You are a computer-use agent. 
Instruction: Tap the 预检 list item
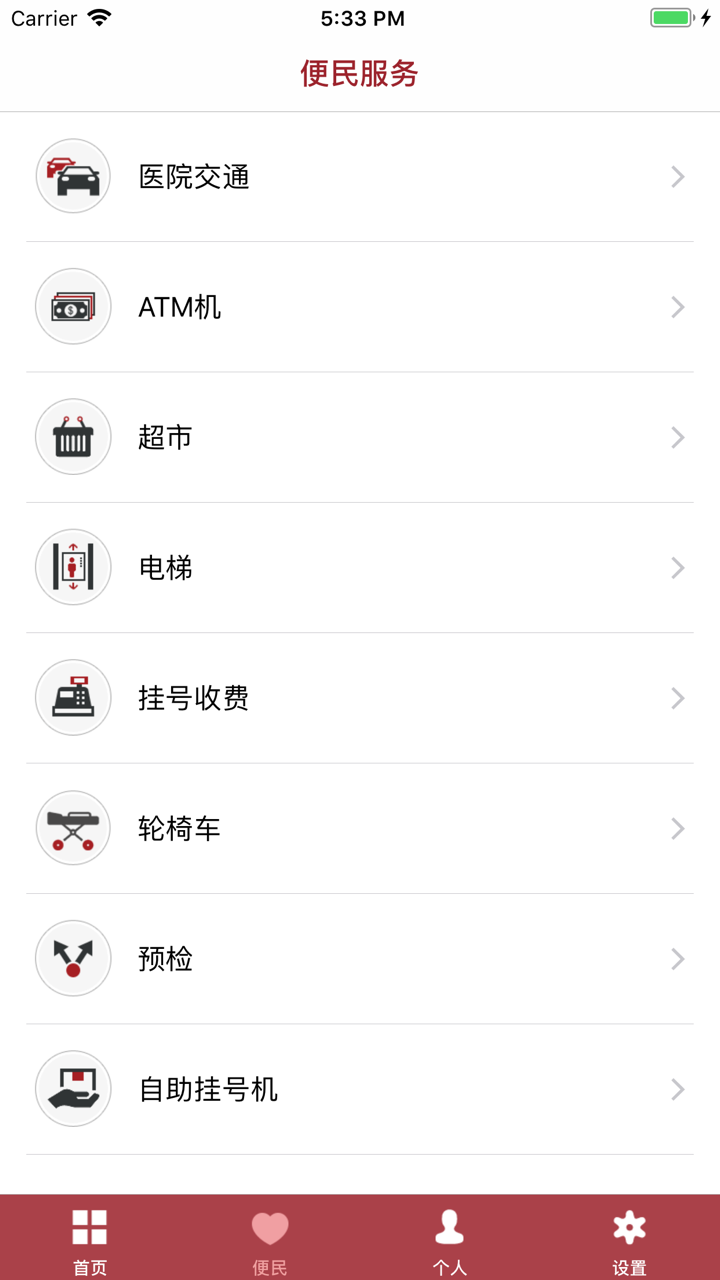click(x=360, y=958)
